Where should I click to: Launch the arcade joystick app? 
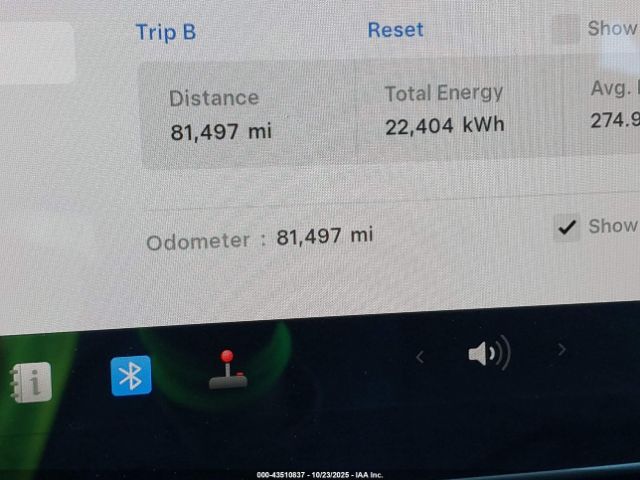230,369
